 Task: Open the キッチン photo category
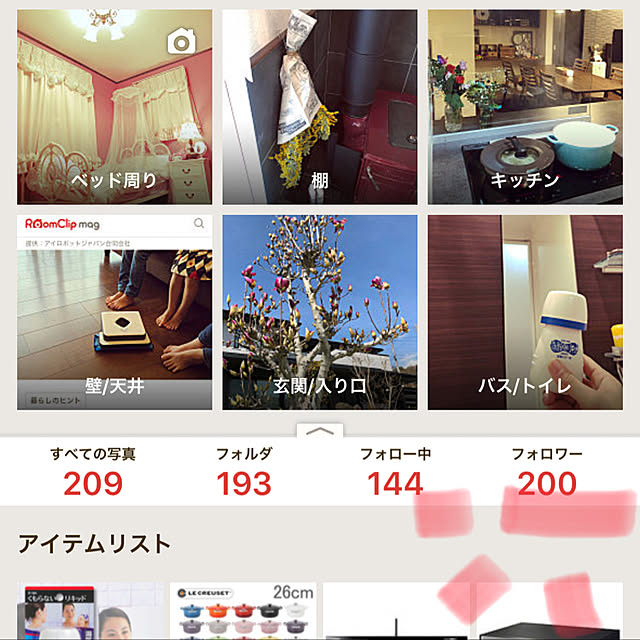[524, 107]
